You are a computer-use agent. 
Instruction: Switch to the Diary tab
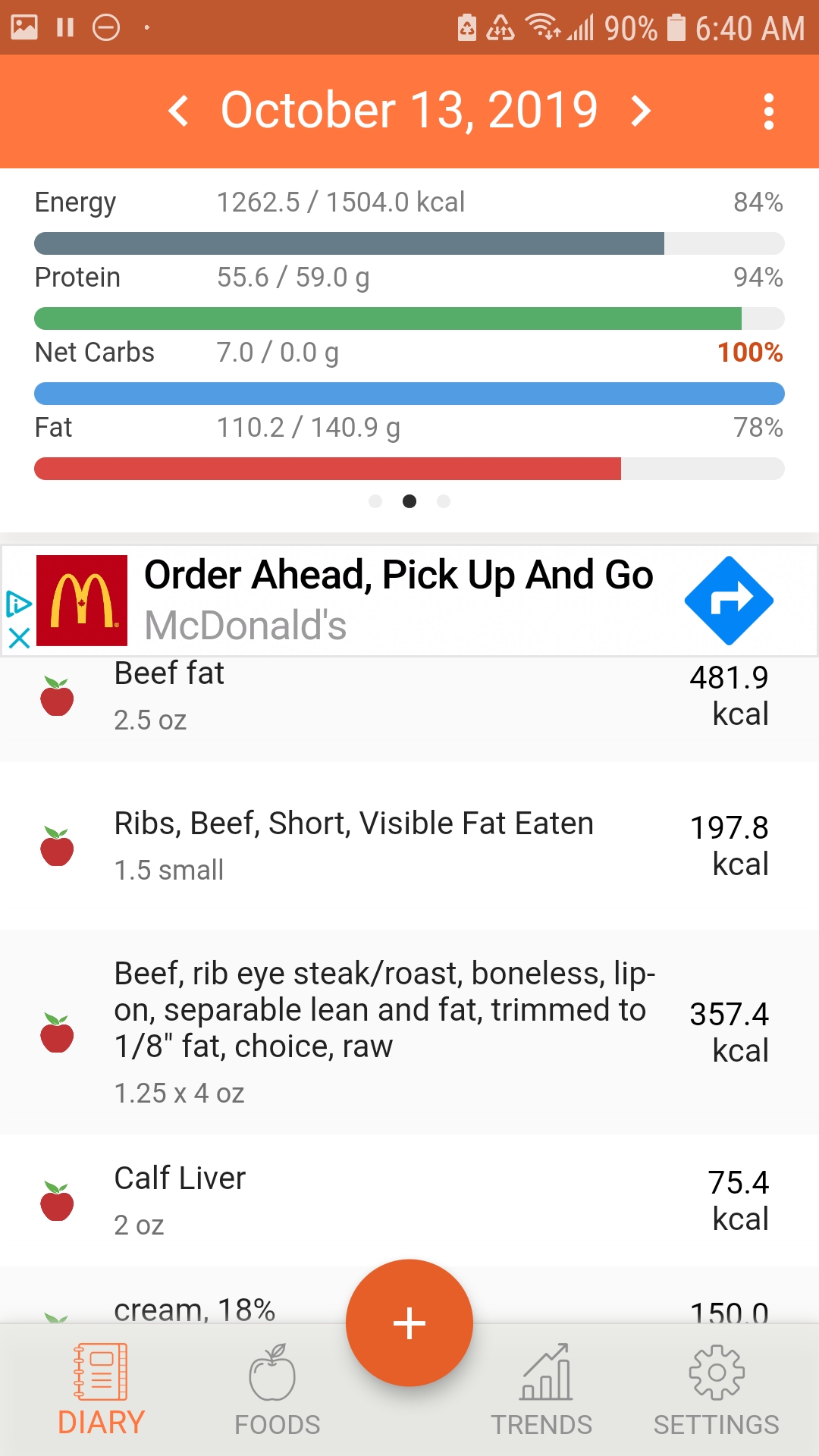101,1390
